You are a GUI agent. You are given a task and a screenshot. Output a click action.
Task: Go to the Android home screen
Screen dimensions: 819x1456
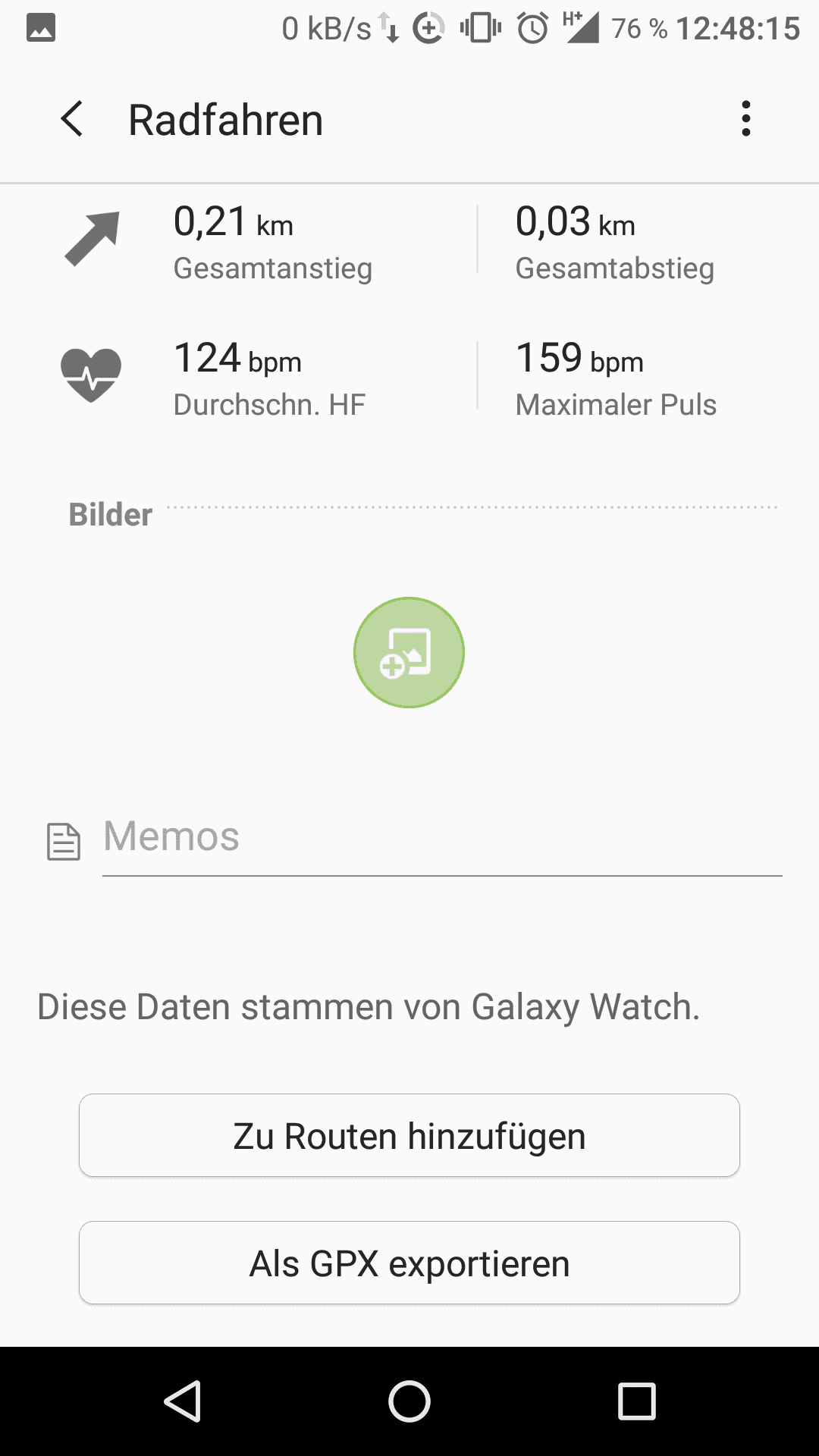click(409, 1401)
